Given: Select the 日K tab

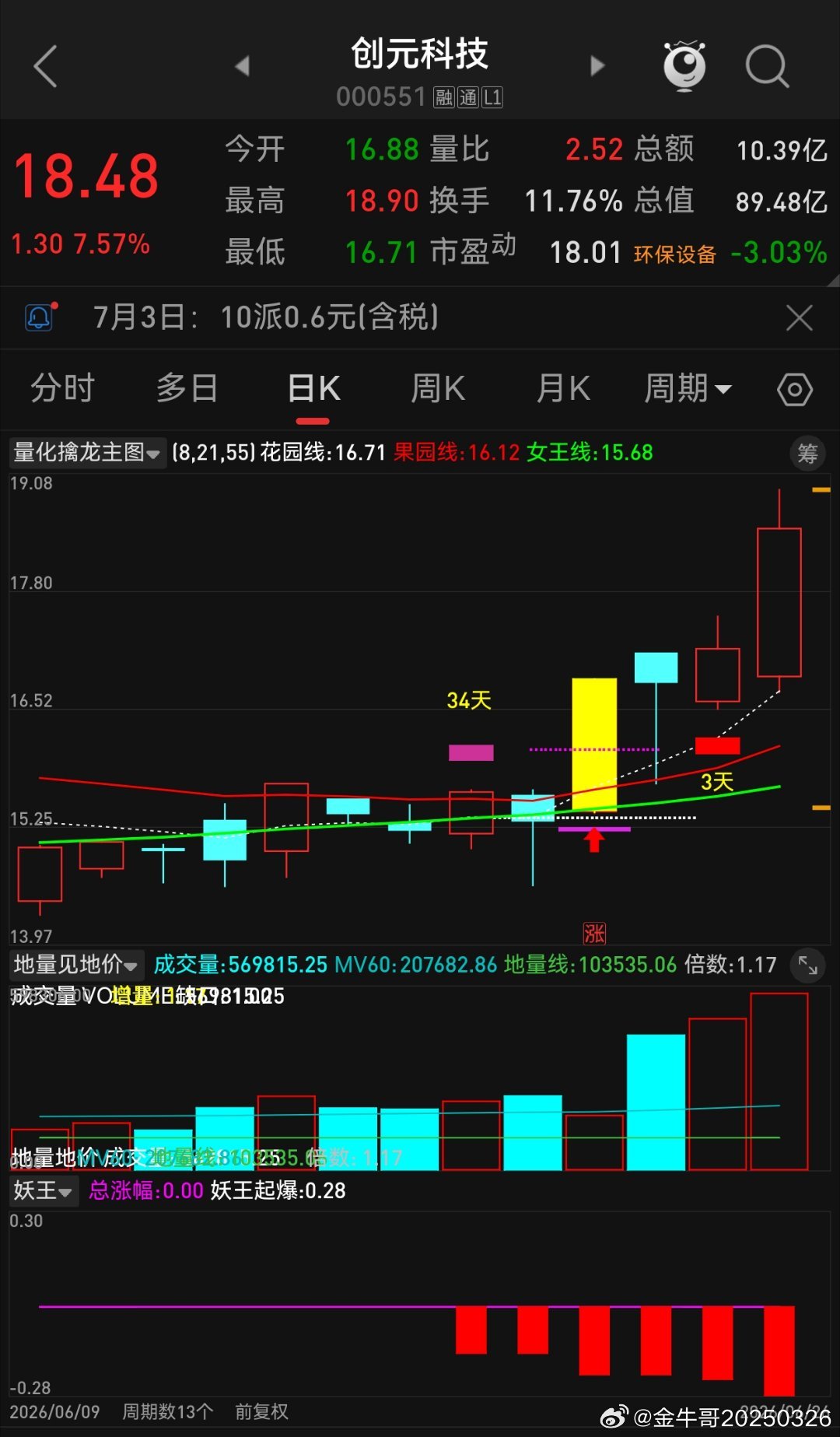Looking at the screenshot, I should [x=313, y=388].
